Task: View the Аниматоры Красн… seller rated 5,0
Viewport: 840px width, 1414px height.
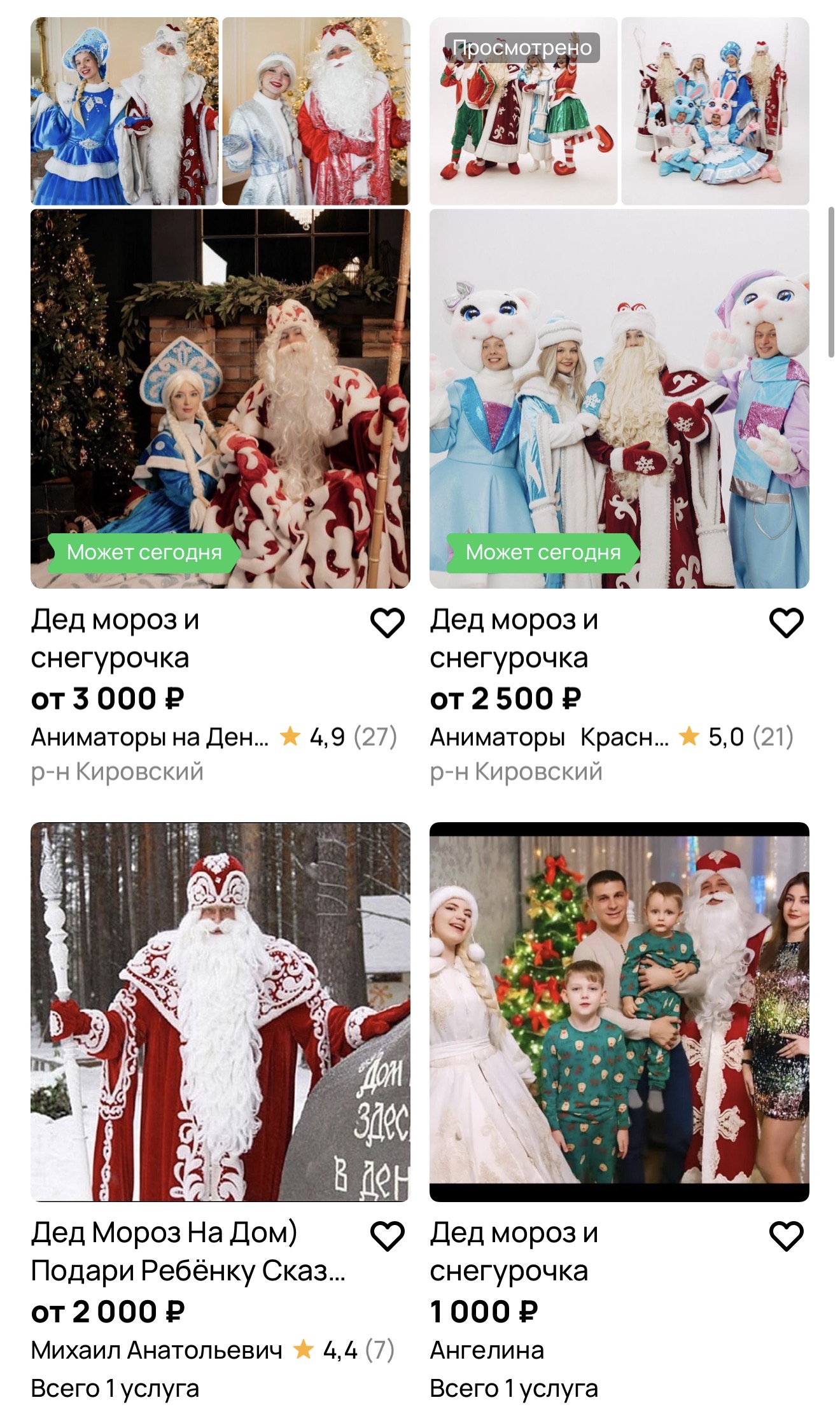Action: pos(549,737)
